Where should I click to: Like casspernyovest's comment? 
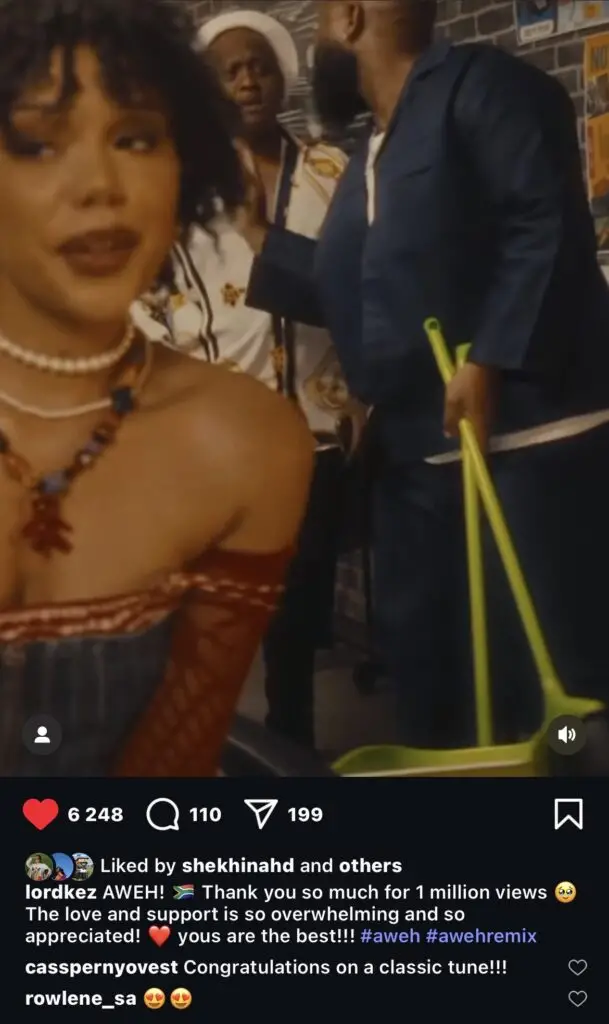577,967
